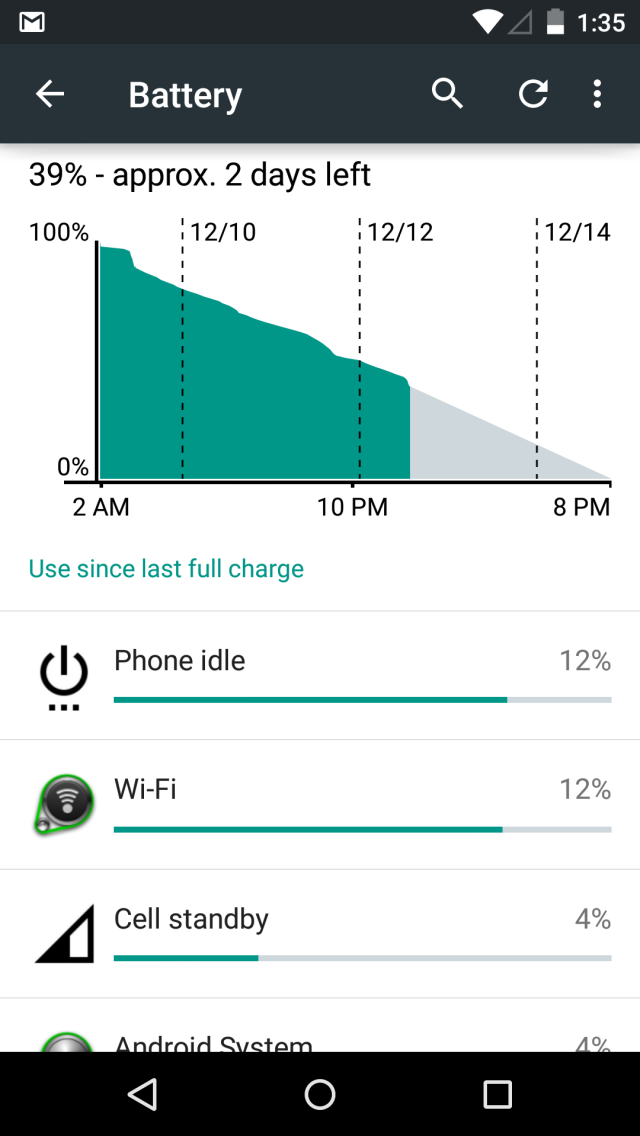Open the overflow menu

(597, 95)
